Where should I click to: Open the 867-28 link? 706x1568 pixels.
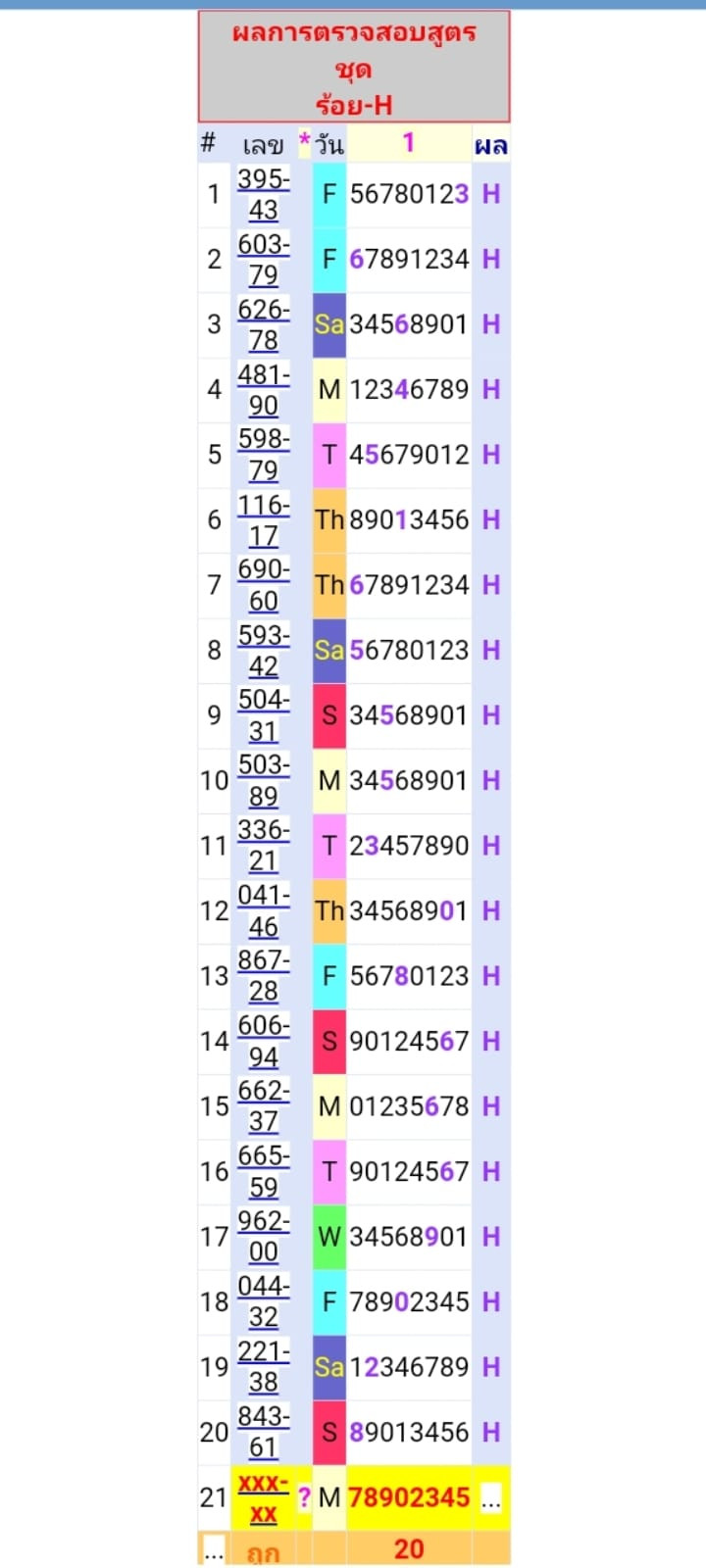263,975
